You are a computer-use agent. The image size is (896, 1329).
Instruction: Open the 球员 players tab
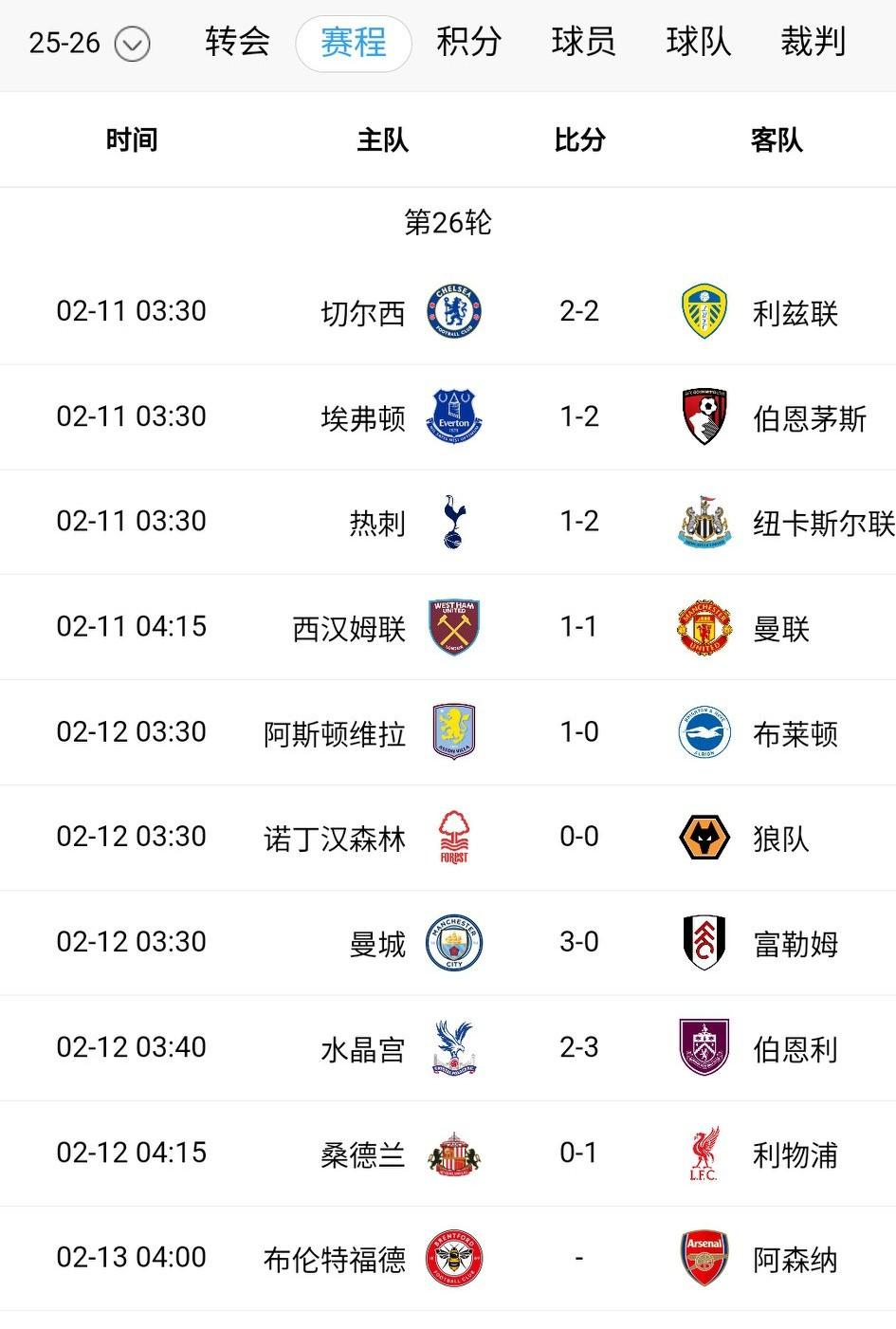coord(584,43)
